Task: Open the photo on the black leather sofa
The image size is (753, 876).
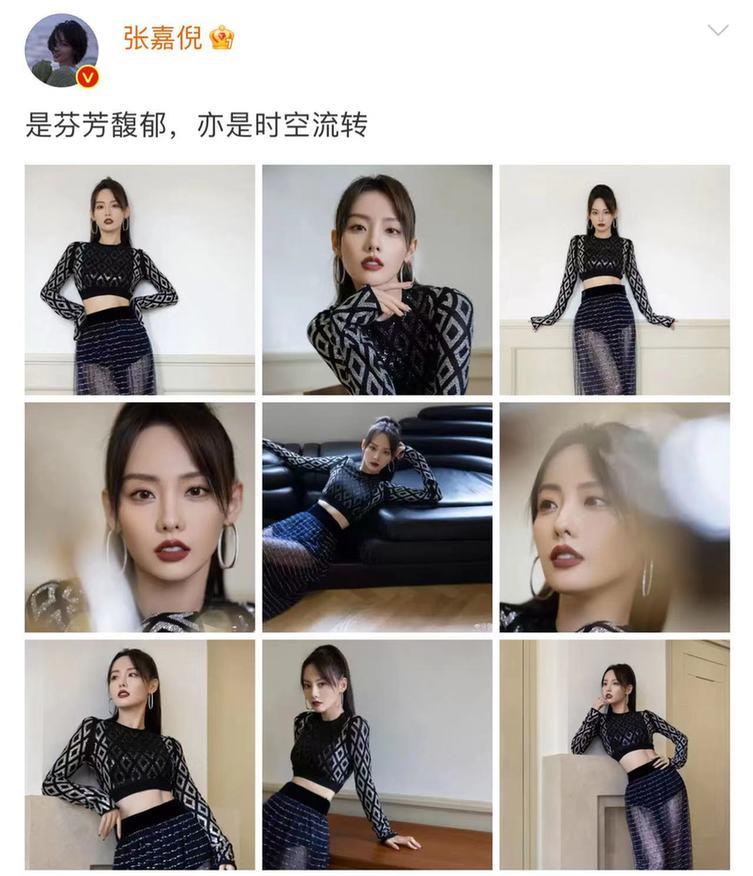Action: tap(377, 517)
